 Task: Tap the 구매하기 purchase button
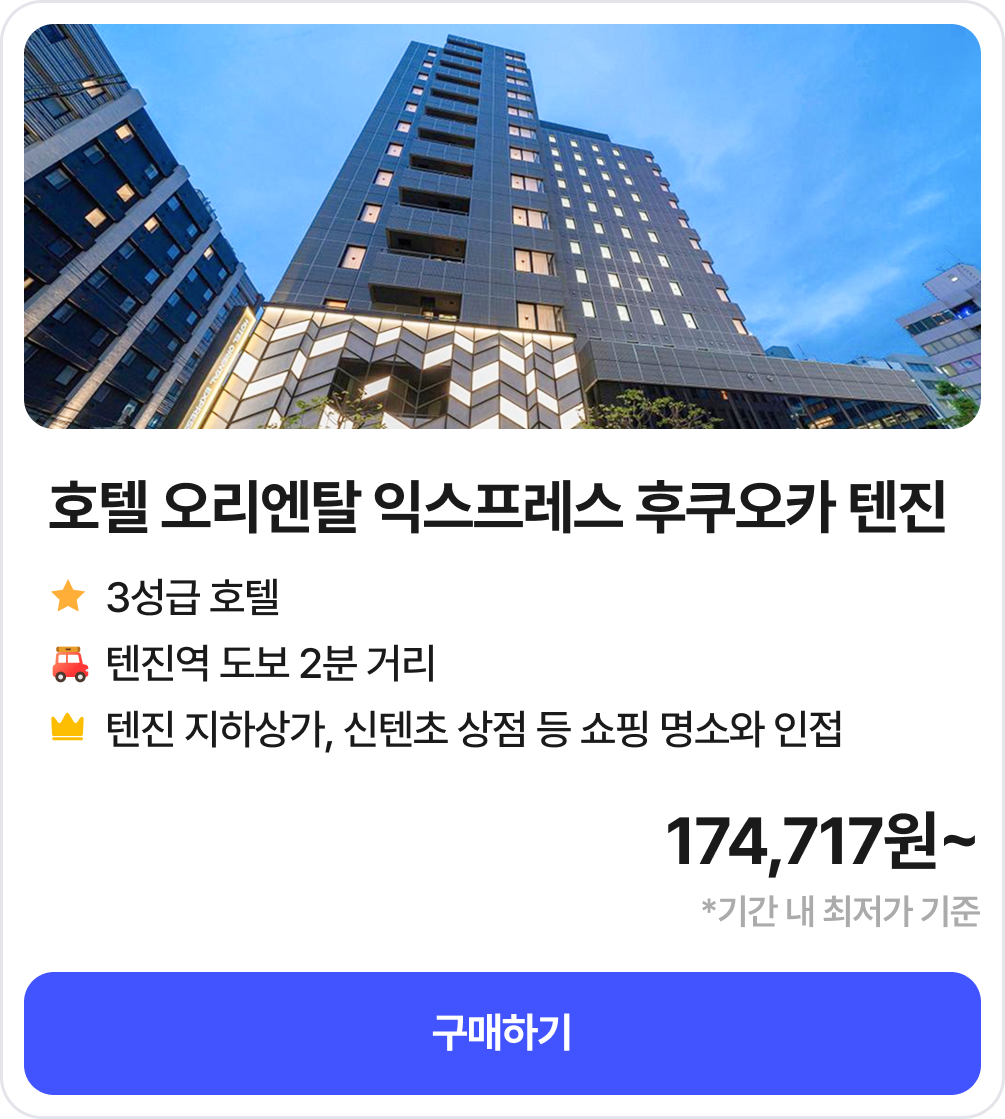[502, 1033]
